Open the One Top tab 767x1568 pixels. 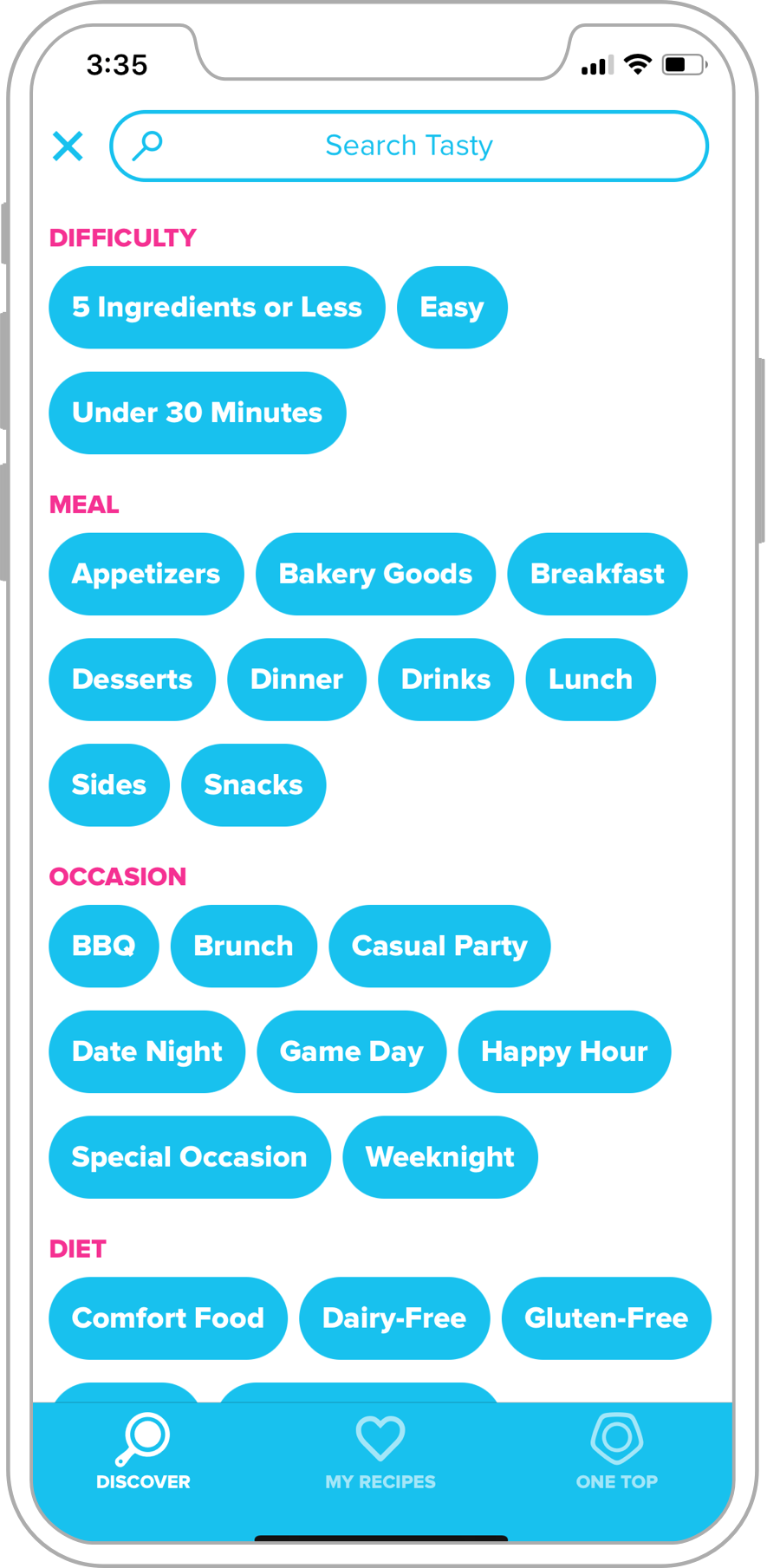[x=616, y=1454]
